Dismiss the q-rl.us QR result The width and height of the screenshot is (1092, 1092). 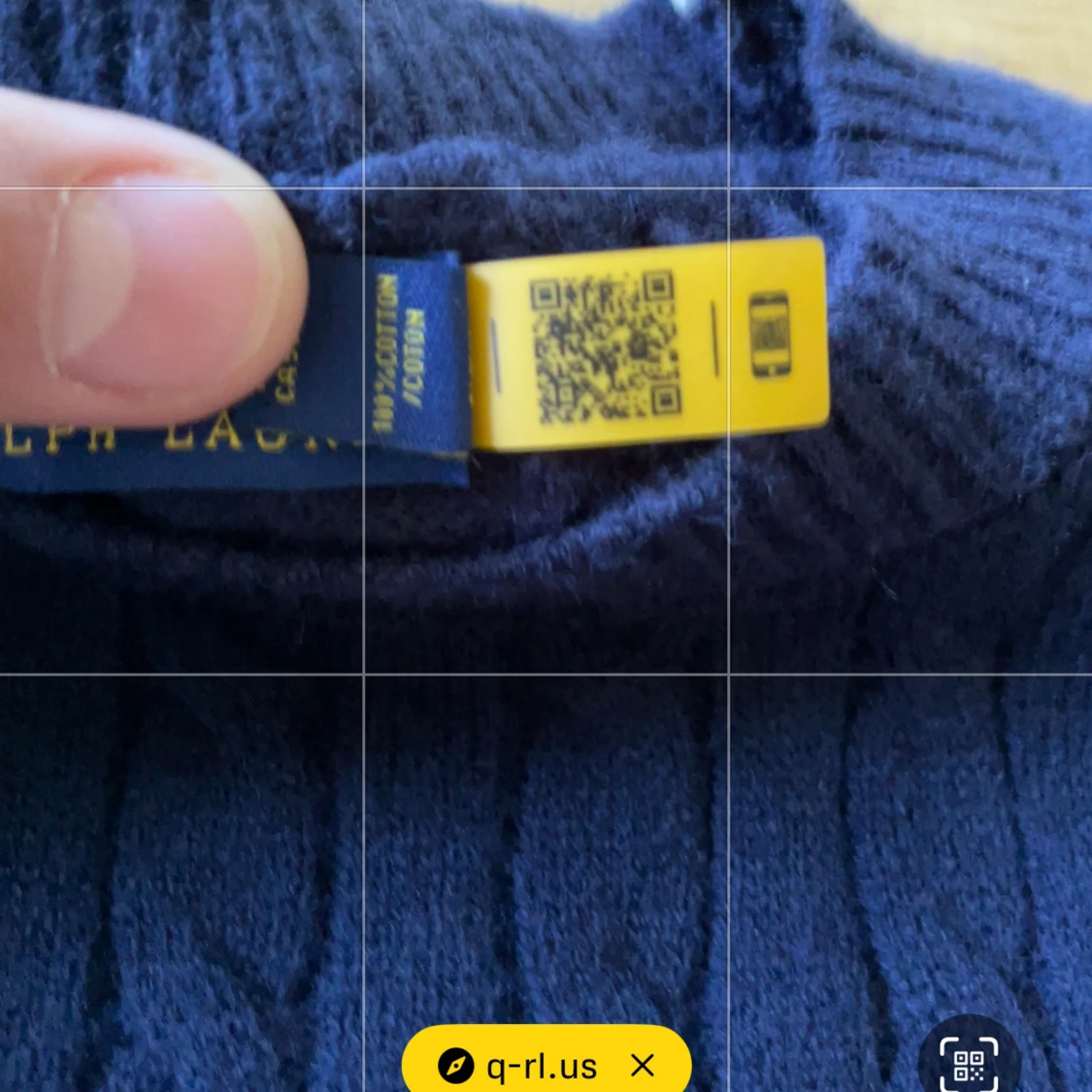[643, 1065]
